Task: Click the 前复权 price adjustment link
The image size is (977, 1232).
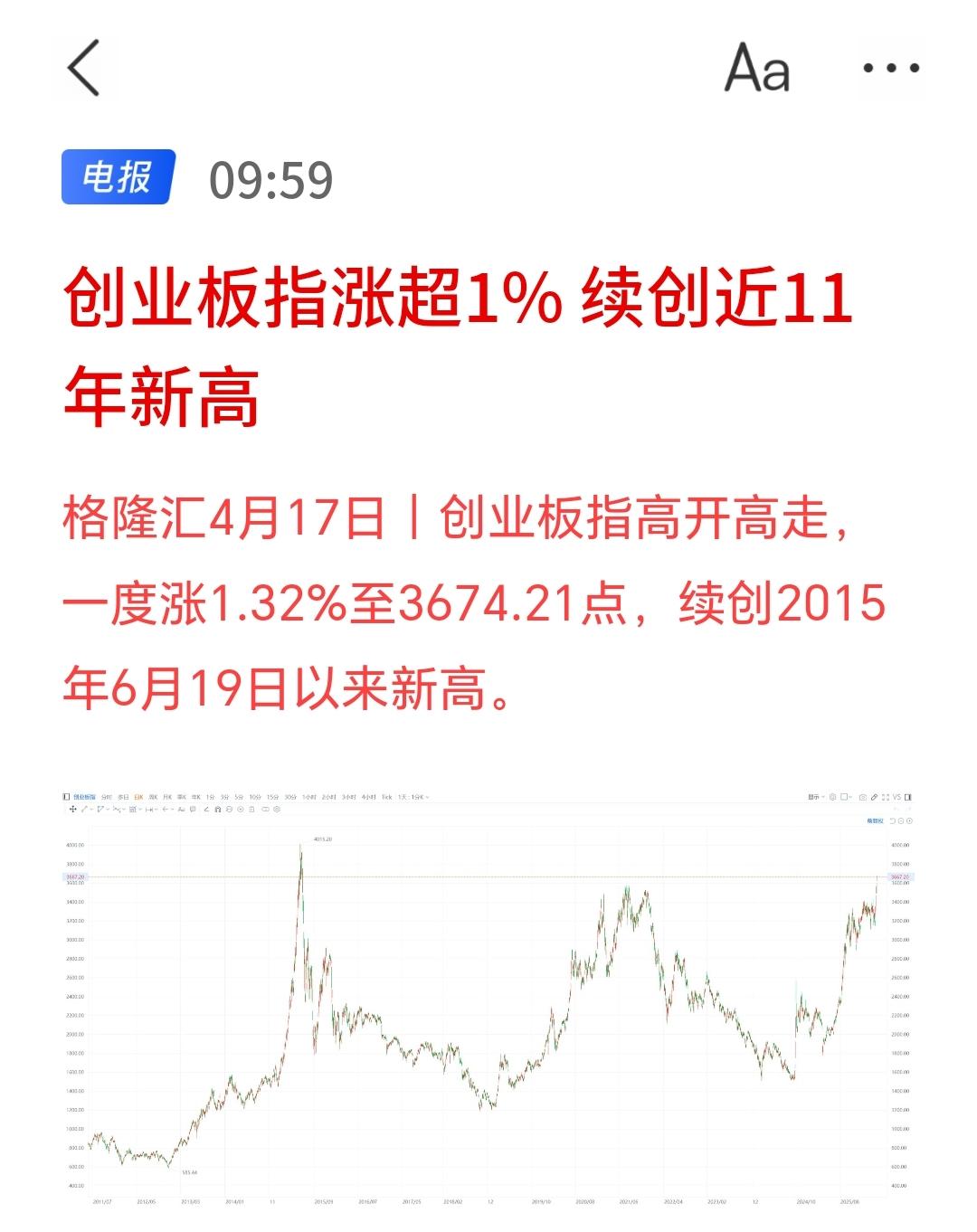Action: [875, 820]
